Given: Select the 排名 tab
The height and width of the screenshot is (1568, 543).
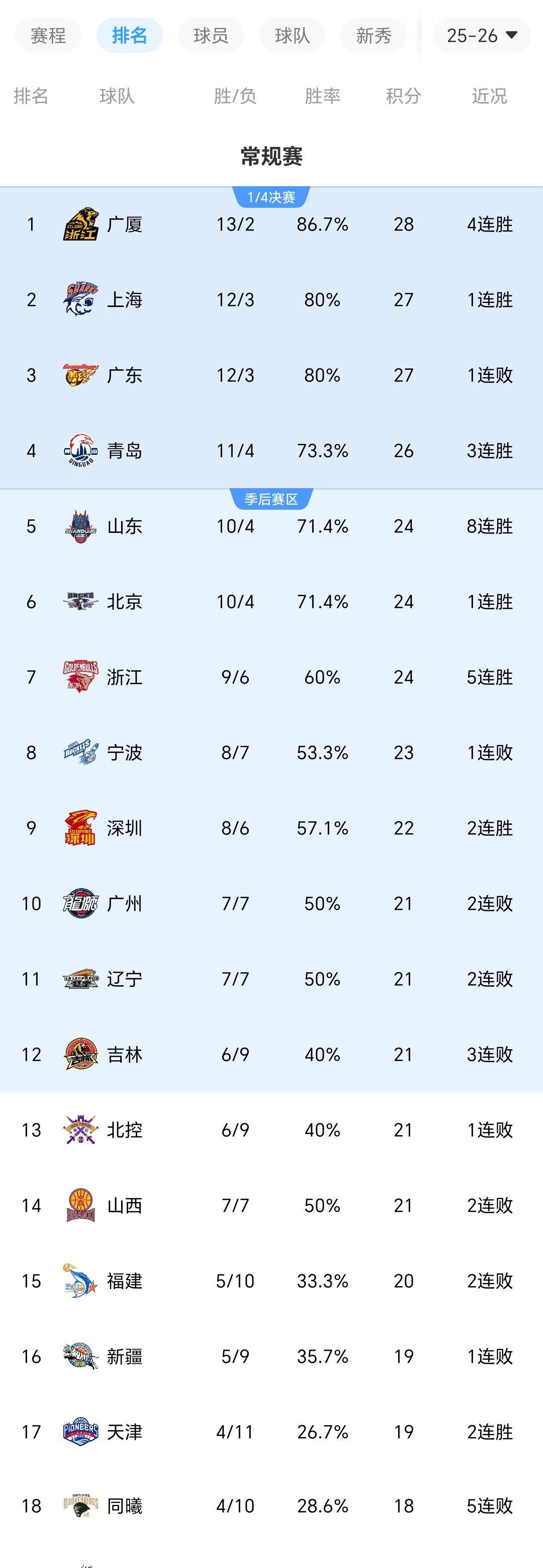Looking at the screenshot, I should click(x=130, y=36).
